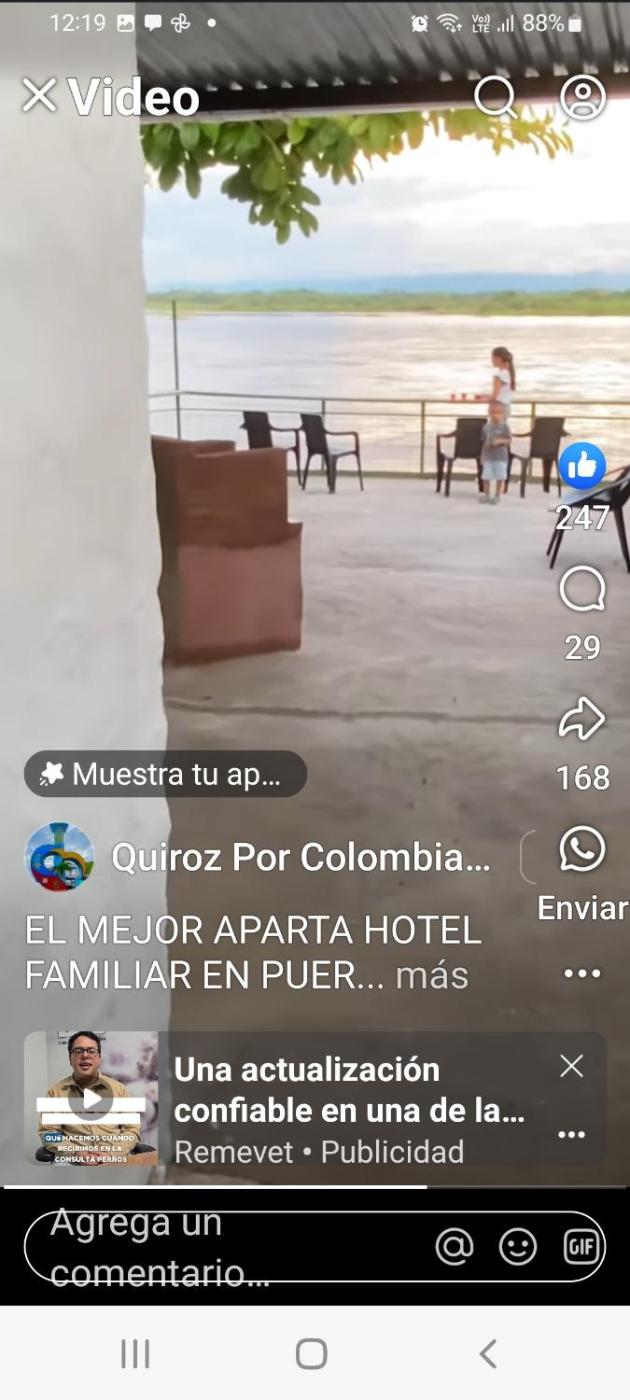The height and width of the screenshot is (1400, 630).
Task: Share this video
Action: [582, 720]
